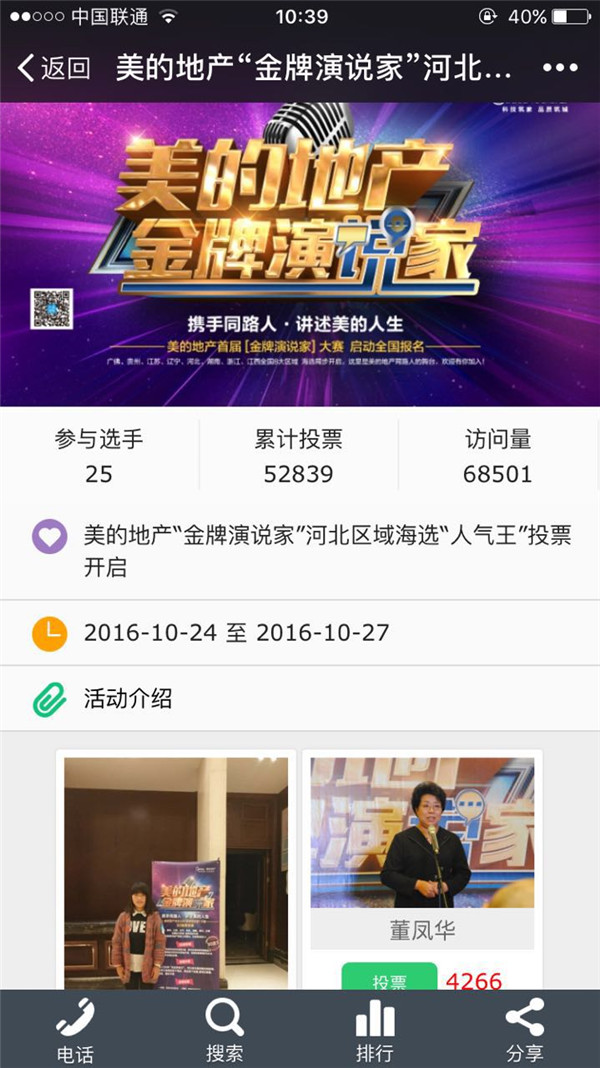The image size is (600, 1068).
Task: Open 董凤华's contestant photo card
Action: (x=422, y=832)
